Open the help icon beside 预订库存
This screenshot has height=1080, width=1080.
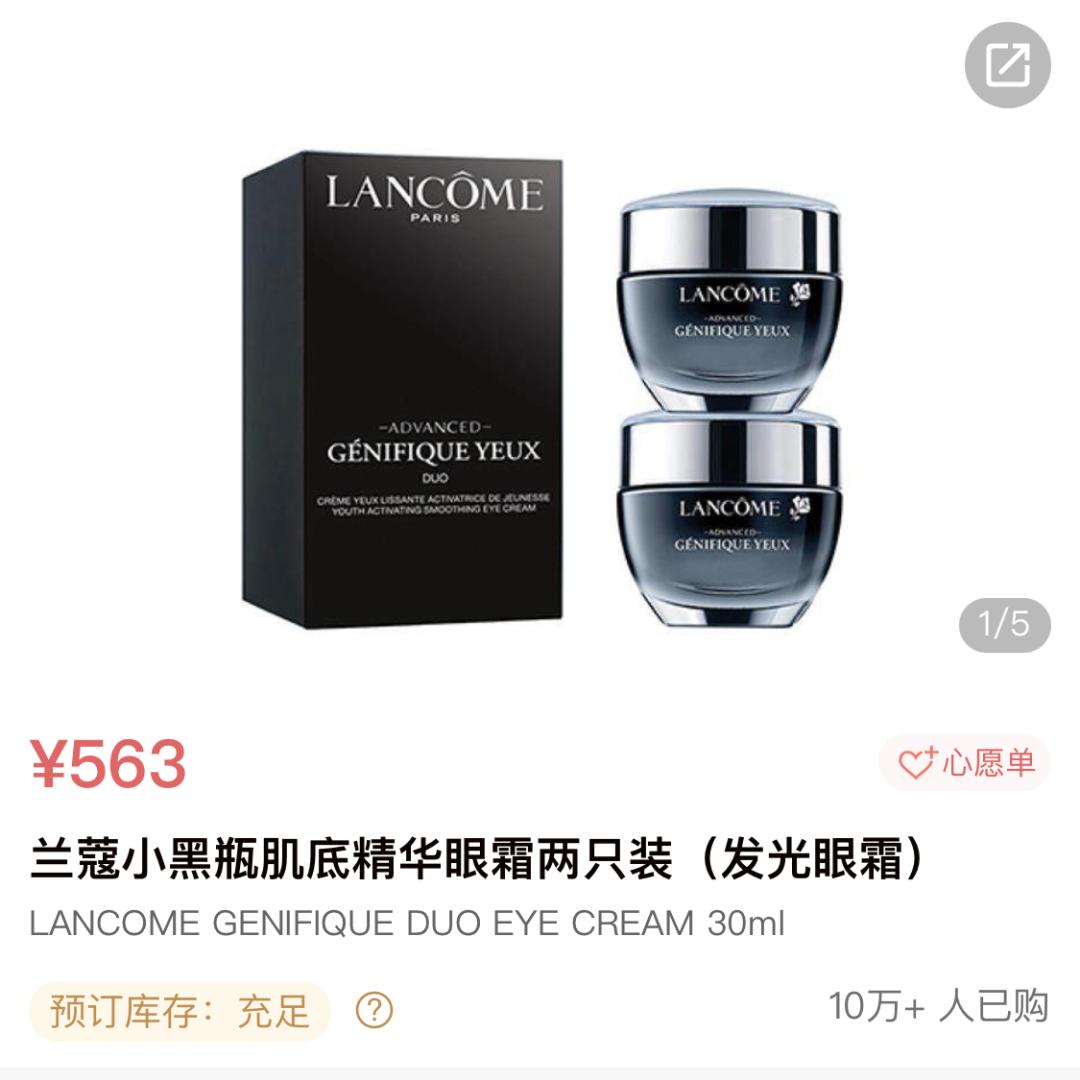374,1010
